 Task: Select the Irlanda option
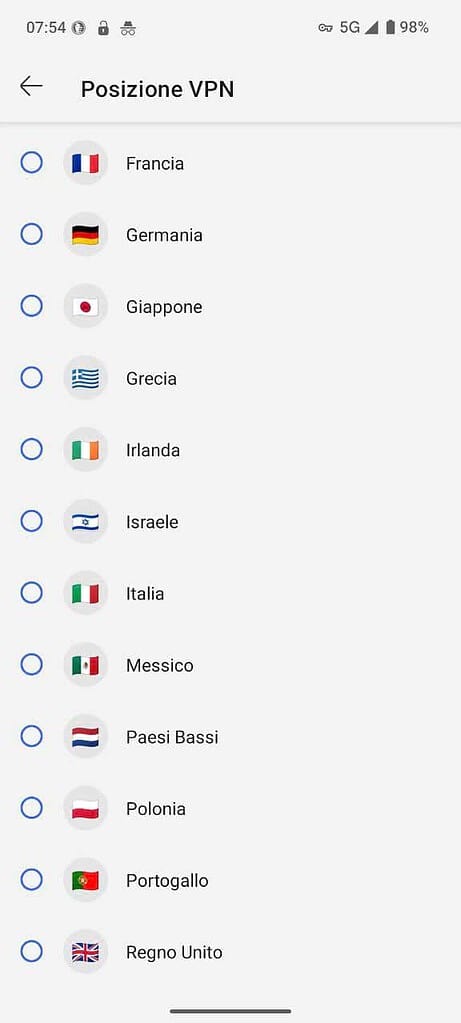tap(31, 450)
